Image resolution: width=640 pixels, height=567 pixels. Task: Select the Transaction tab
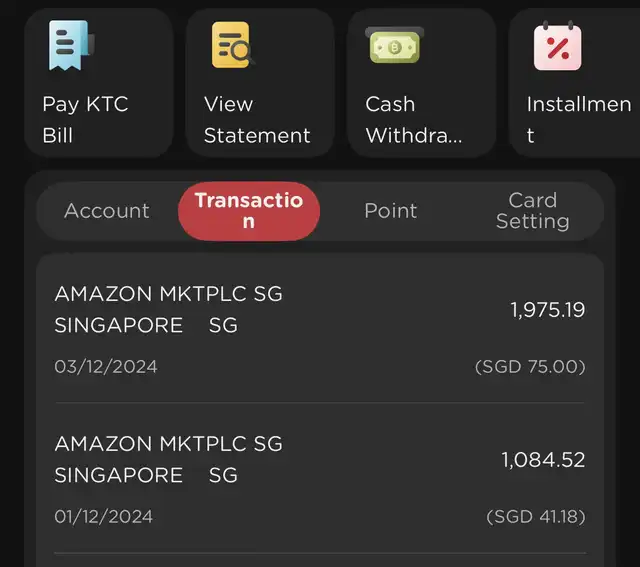point(249,211)
